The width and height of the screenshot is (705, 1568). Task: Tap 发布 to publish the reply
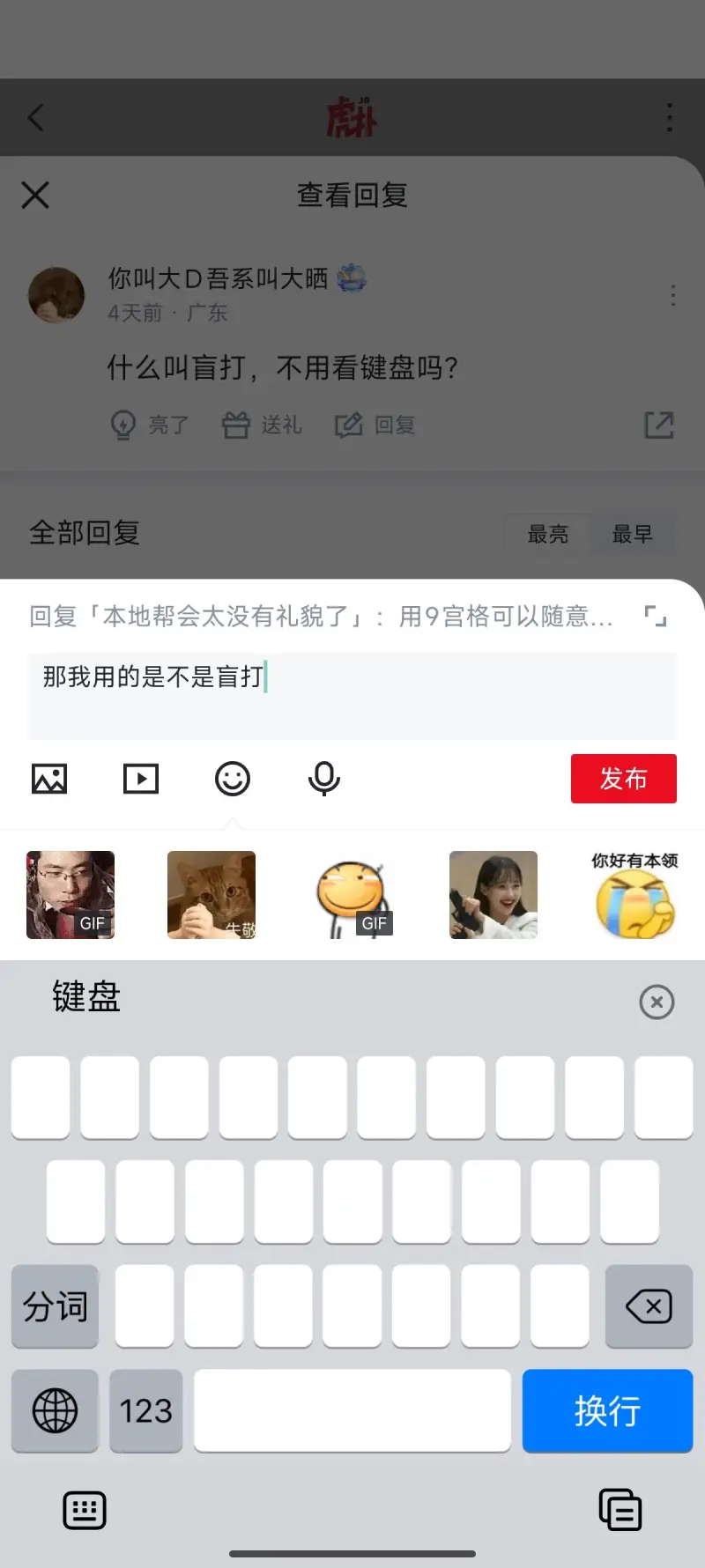pos(623,779)
